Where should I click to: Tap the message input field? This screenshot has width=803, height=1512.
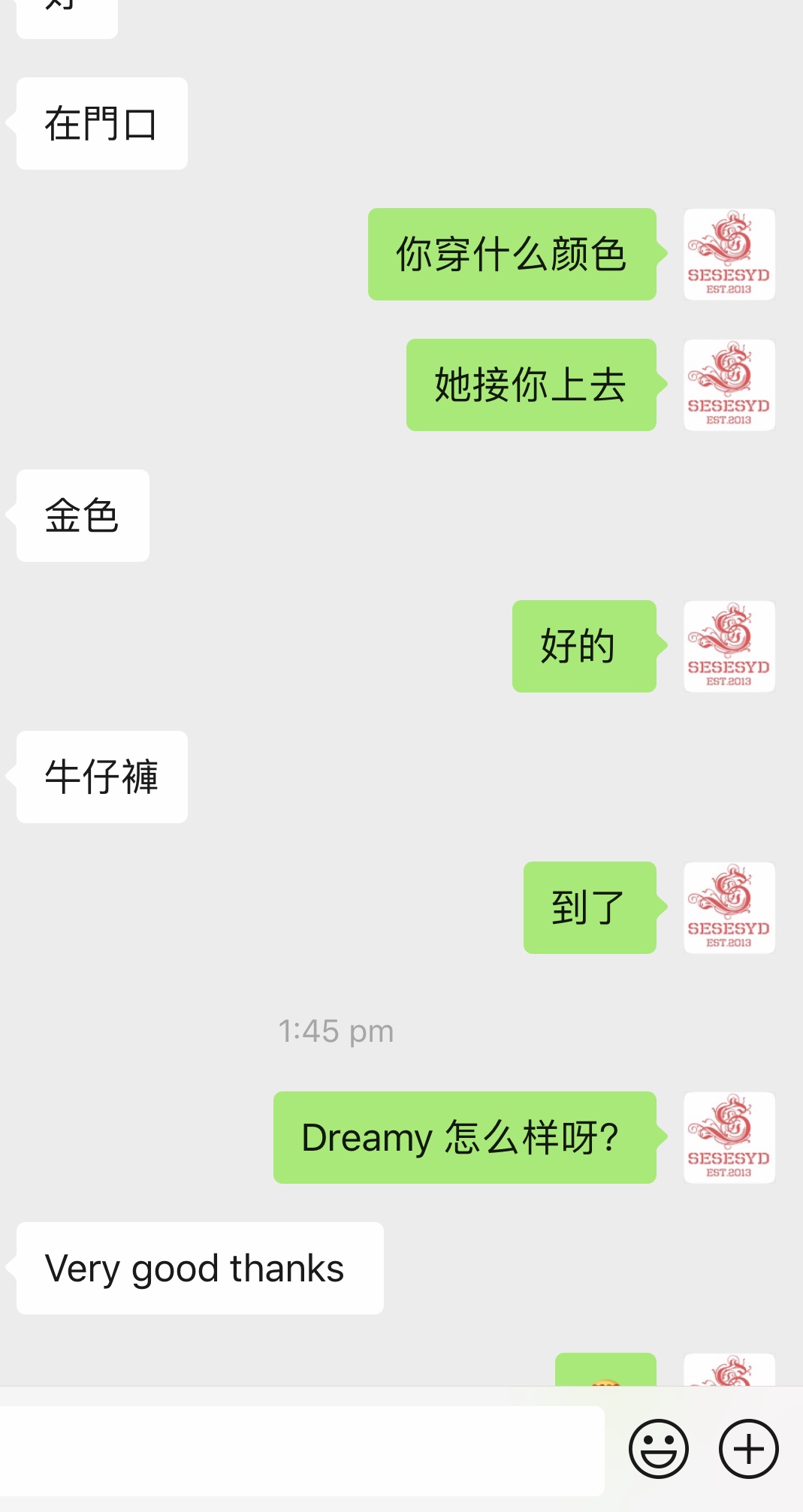point(300,1450)
